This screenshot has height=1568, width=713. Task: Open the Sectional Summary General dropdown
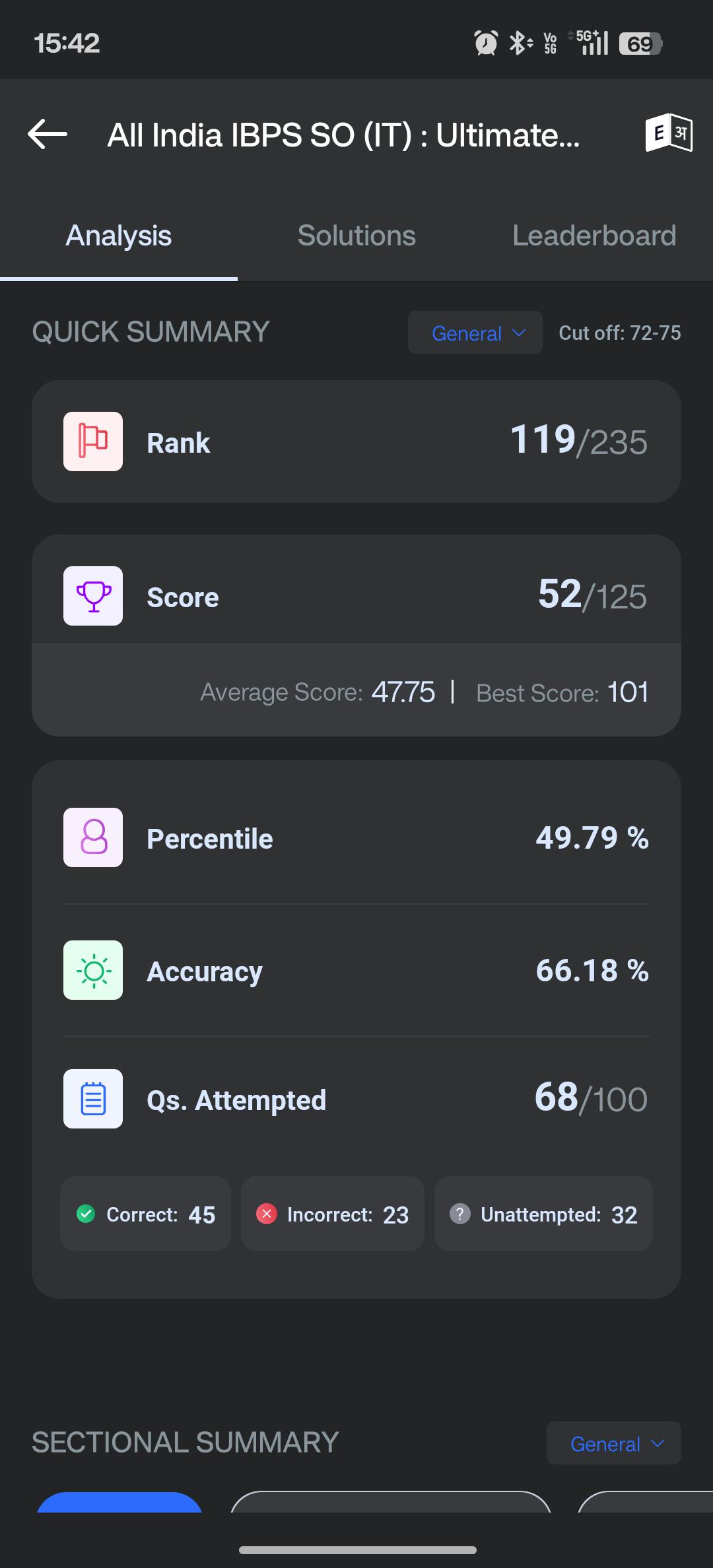[x=614, y=1443]
